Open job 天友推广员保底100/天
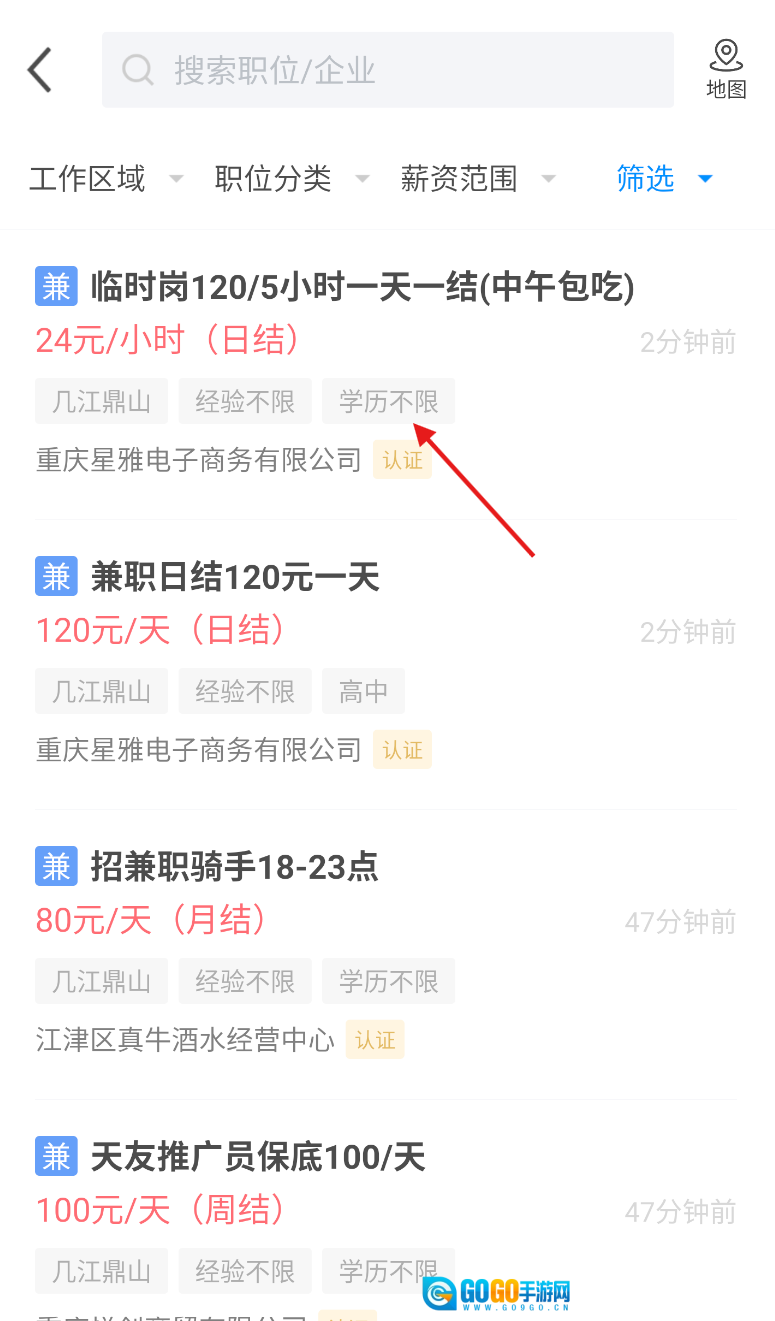Image resolution: width=775 pixels, height=1321 pixels. pos(258,1157)
